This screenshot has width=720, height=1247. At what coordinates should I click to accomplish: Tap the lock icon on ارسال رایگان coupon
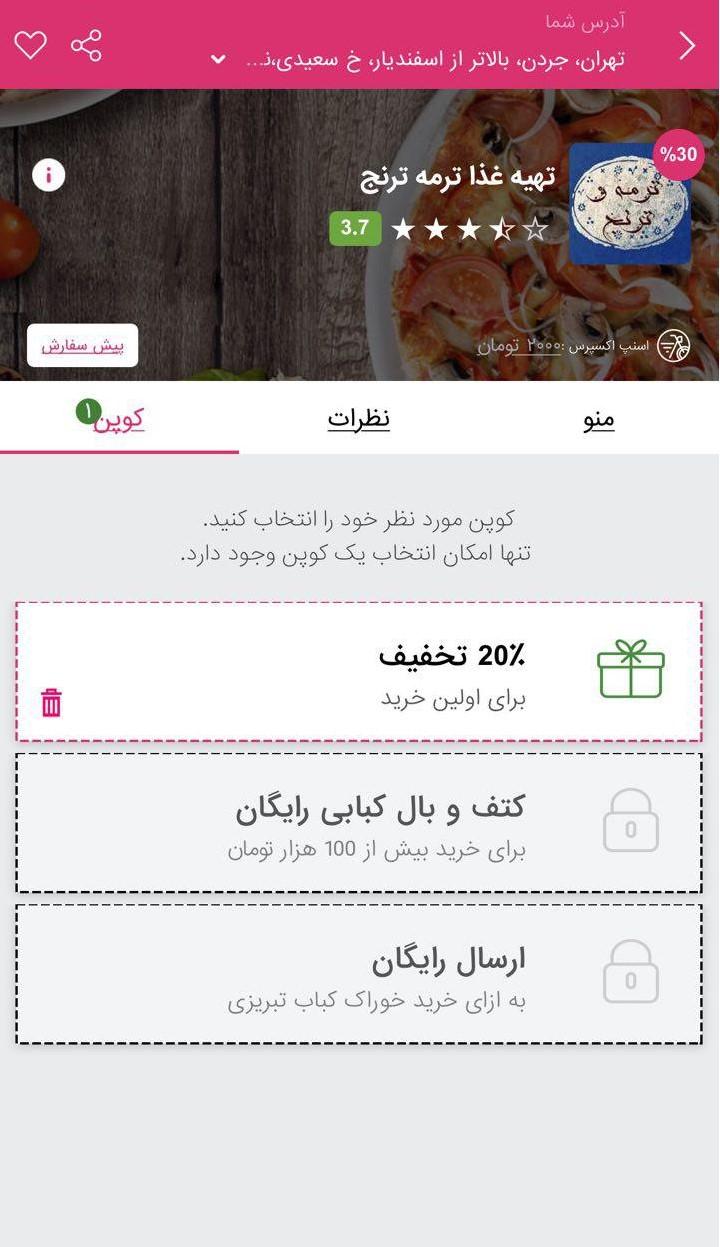click(x=630, y=972)
